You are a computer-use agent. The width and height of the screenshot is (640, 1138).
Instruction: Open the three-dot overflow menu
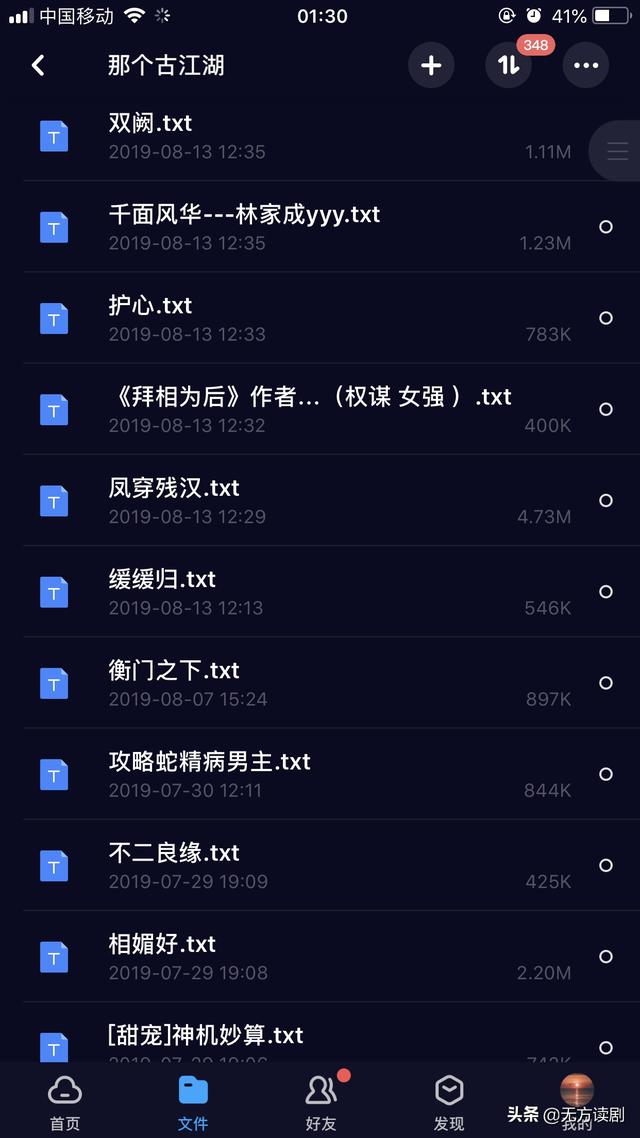coord(586,66)
